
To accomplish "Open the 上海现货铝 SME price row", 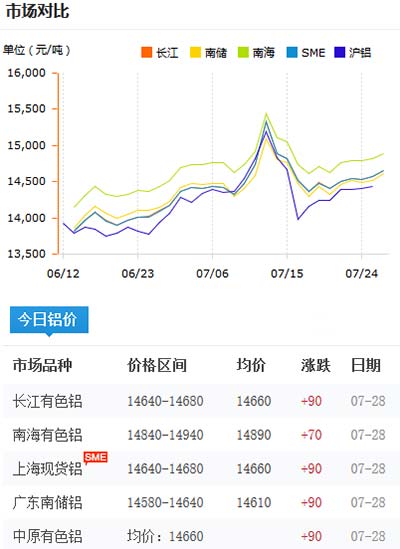I will [200, 468].
